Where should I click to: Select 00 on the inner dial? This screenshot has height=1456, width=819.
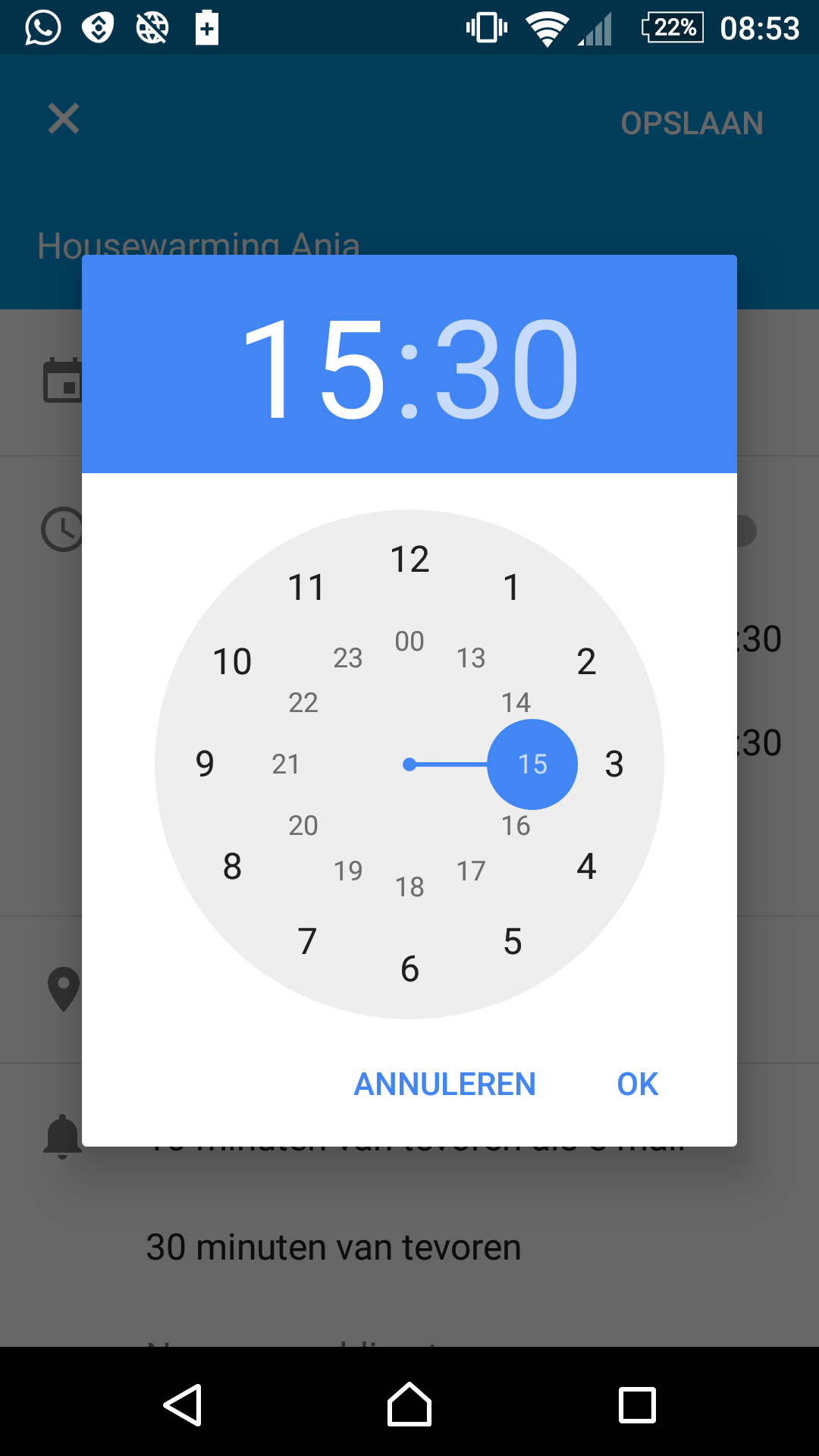point(409,641)
